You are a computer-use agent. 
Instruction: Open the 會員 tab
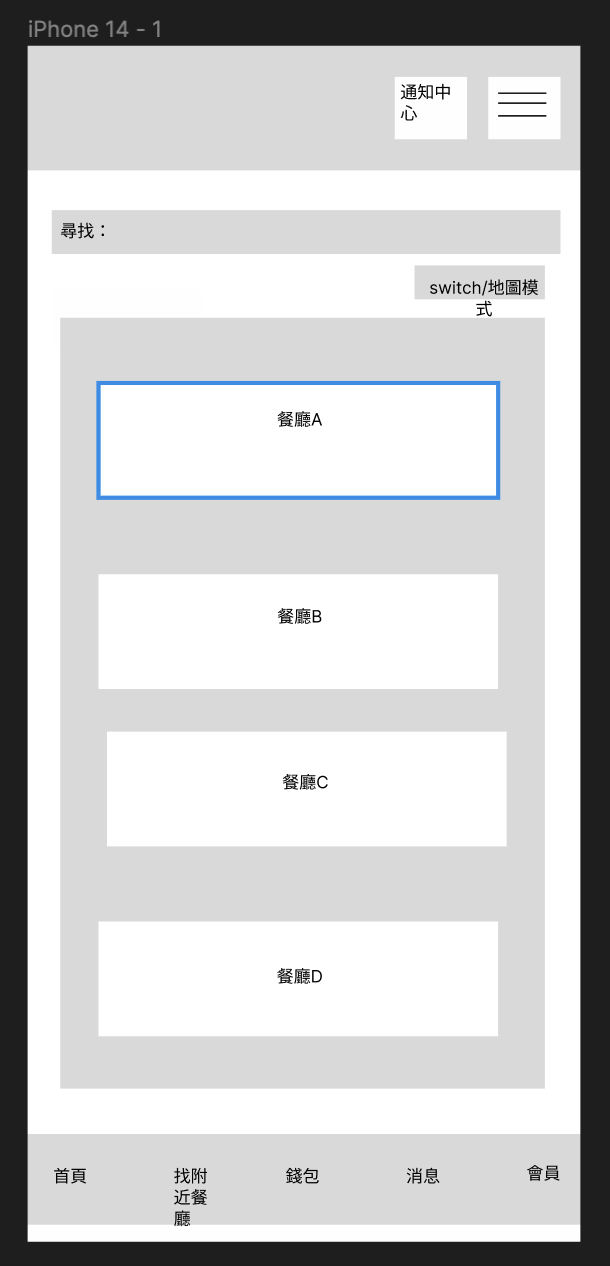543,1173
